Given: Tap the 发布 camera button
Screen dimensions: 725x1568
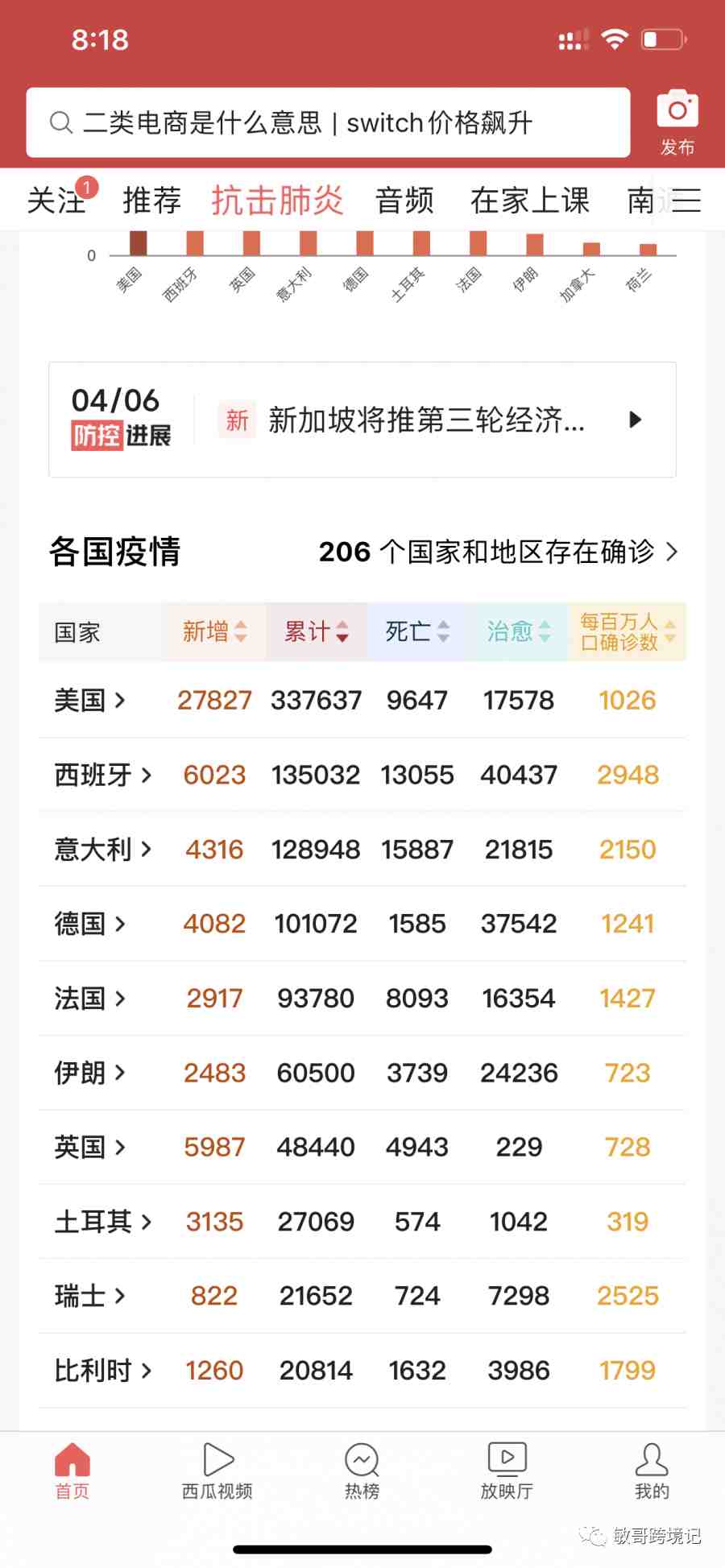Looking at the screenshot, I should (677, 122).
